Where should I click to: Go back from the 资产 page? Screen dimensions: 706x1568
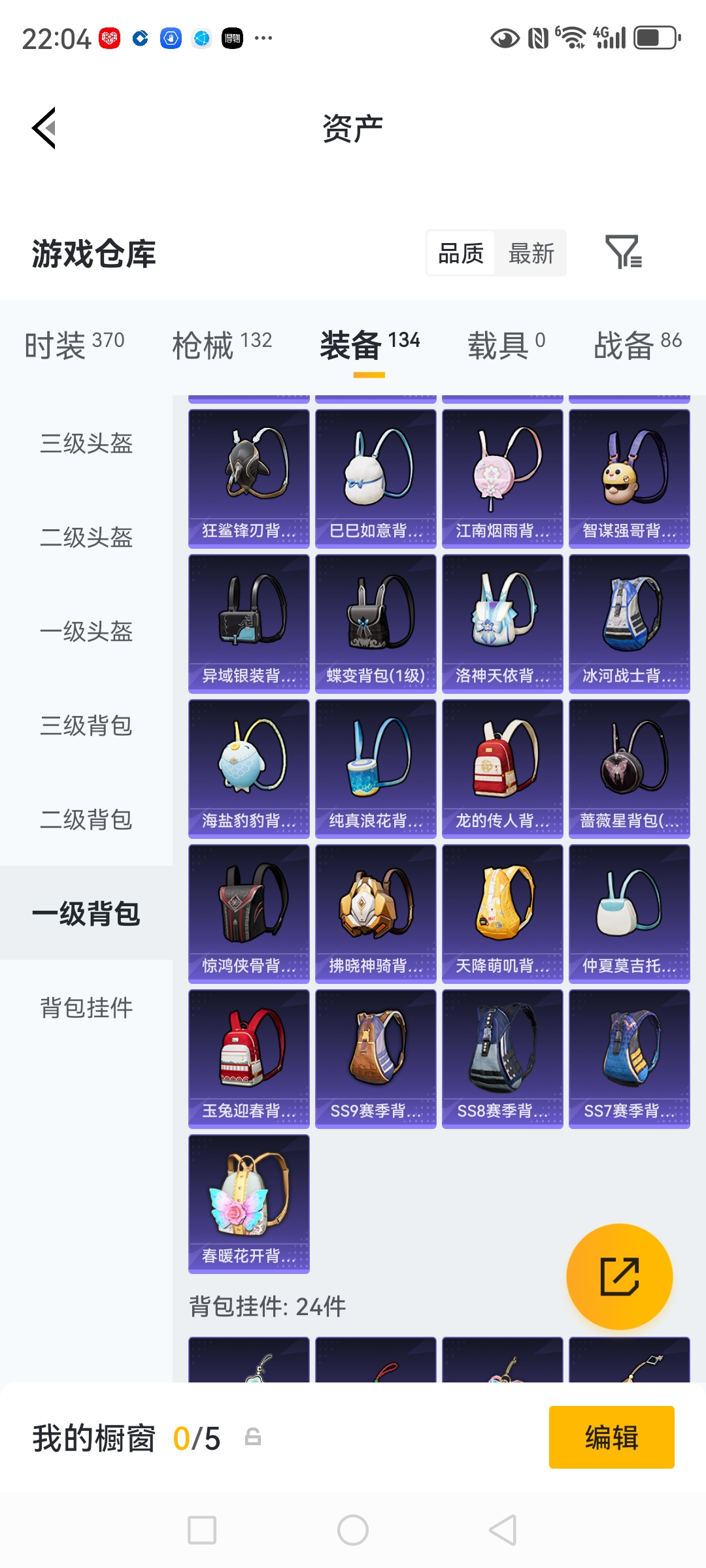click(44, 128)
